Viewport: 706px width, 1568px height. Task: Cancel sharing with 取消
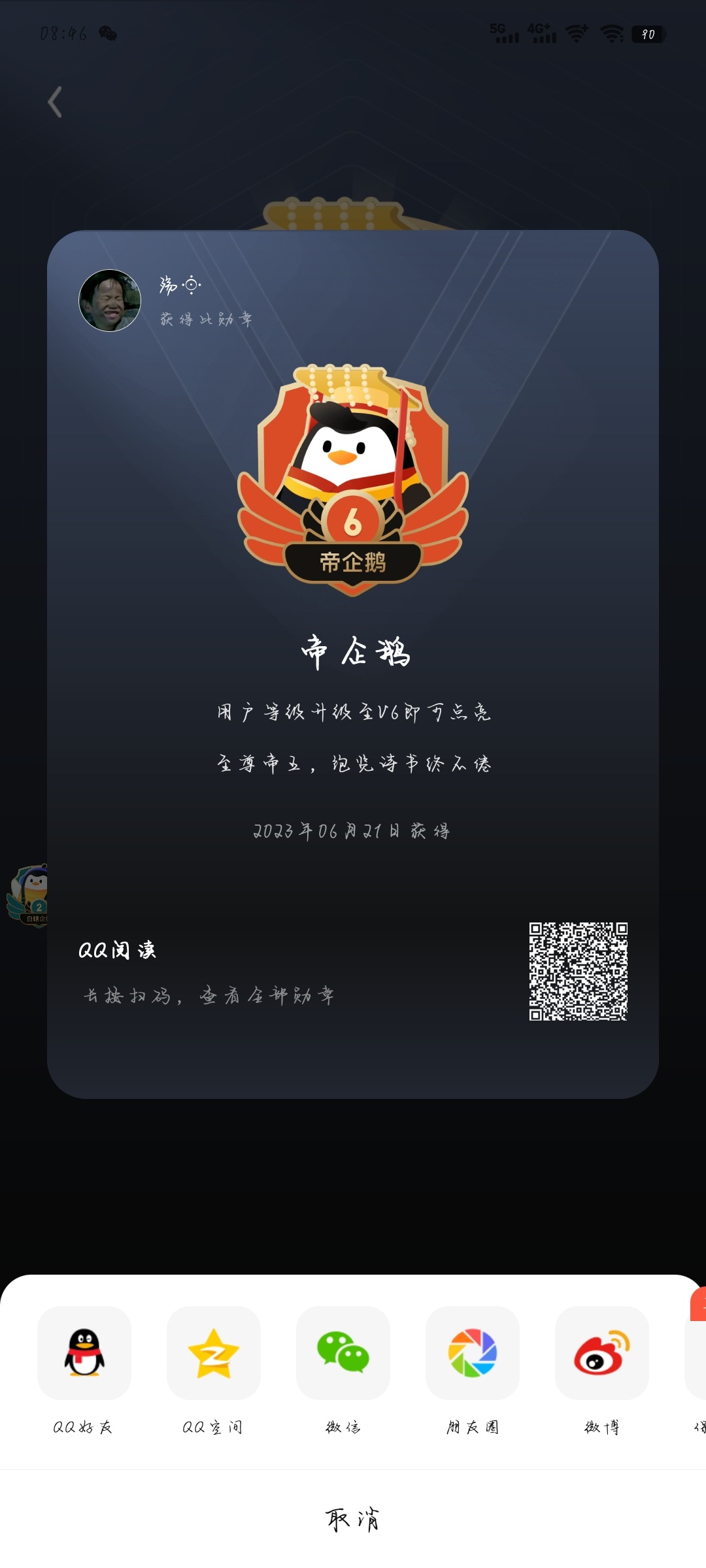pyautogui.click(x=353, y=1519)
